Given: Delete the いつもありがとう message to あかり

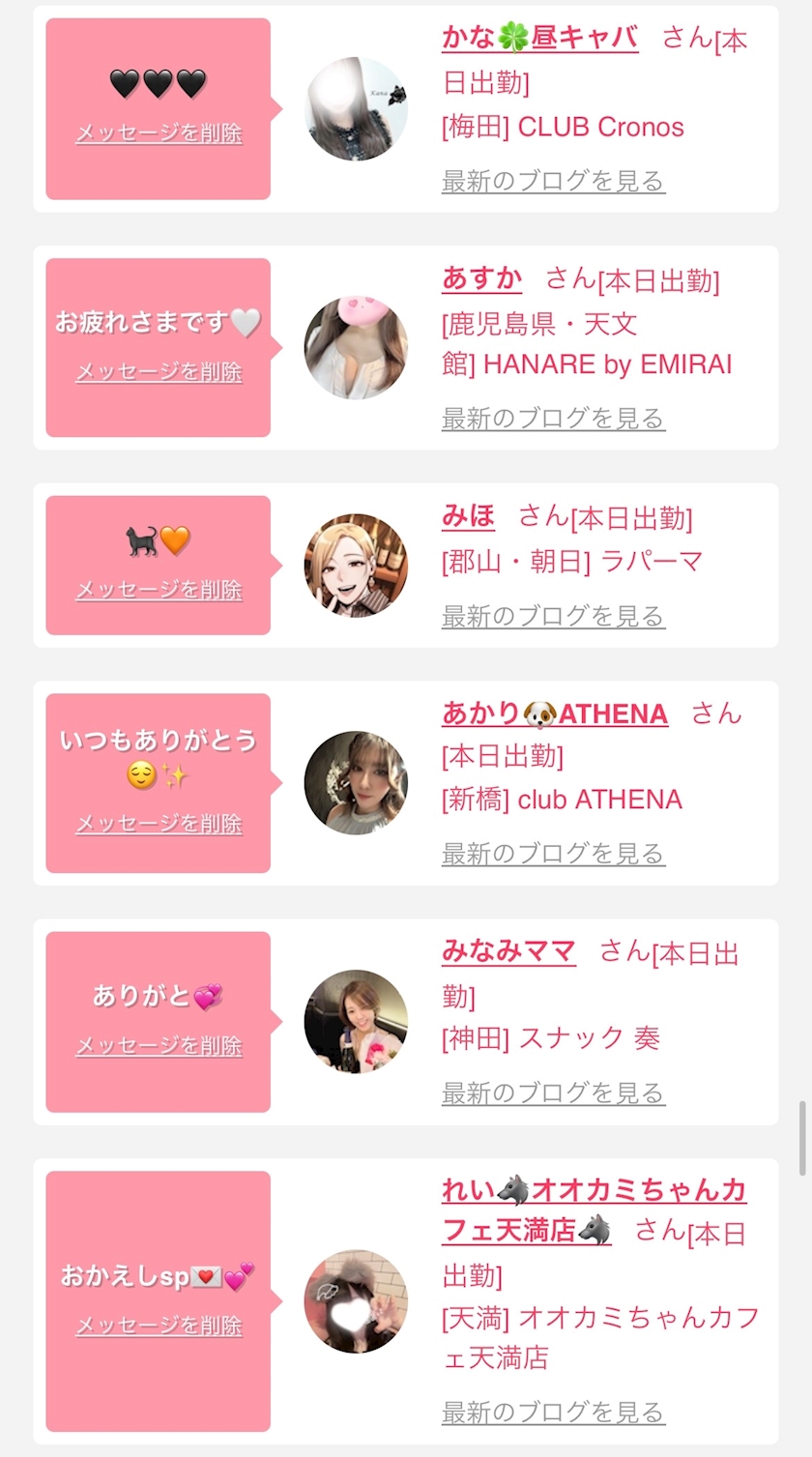Looking at the screenshot, I should 159,824.
